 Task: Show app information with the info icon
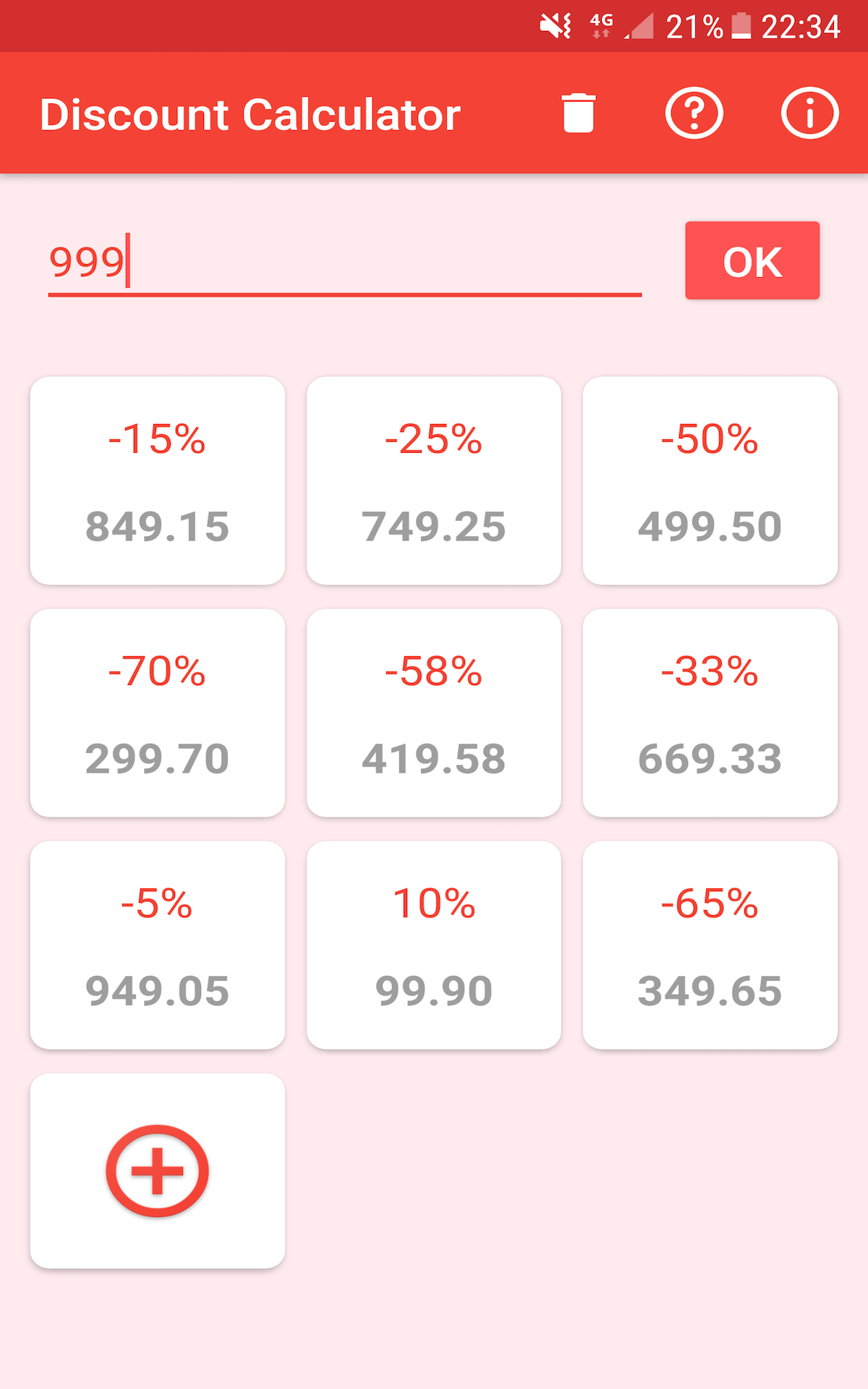click(x=810, y=113)
